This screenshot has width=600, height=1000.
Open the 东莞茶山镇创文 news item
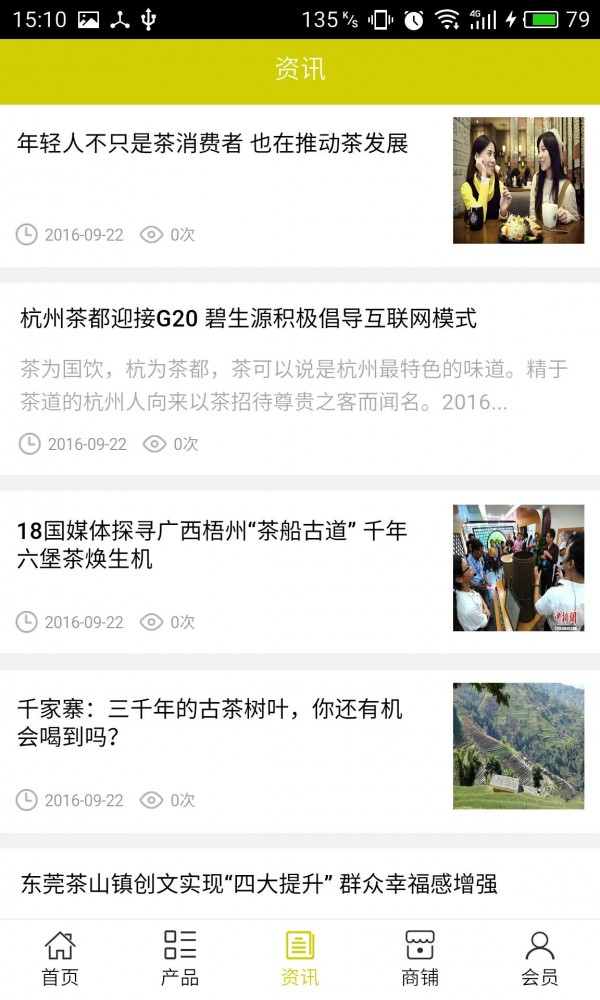click(259, 884)
